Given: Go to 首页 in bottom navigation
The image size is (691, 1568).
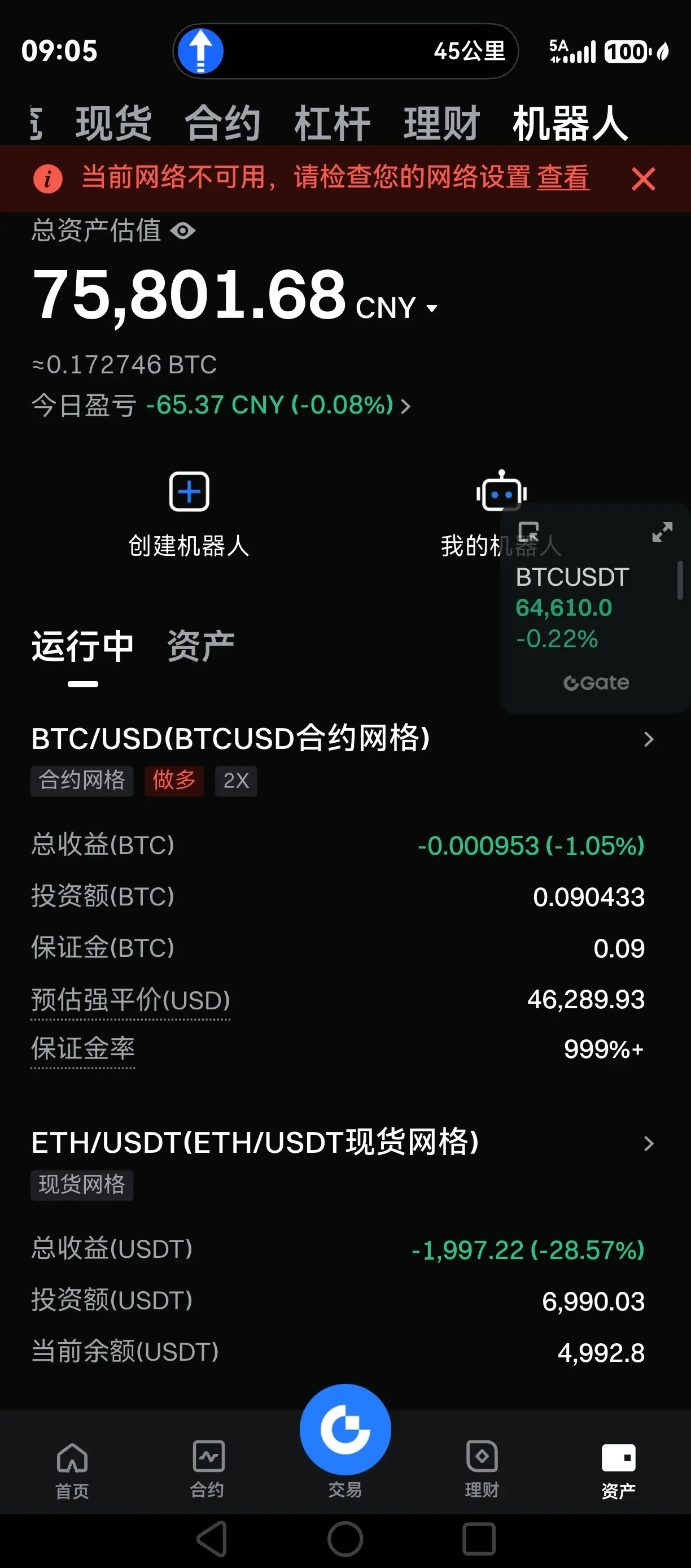Looking at the screenshot, I should (72, 1471).
